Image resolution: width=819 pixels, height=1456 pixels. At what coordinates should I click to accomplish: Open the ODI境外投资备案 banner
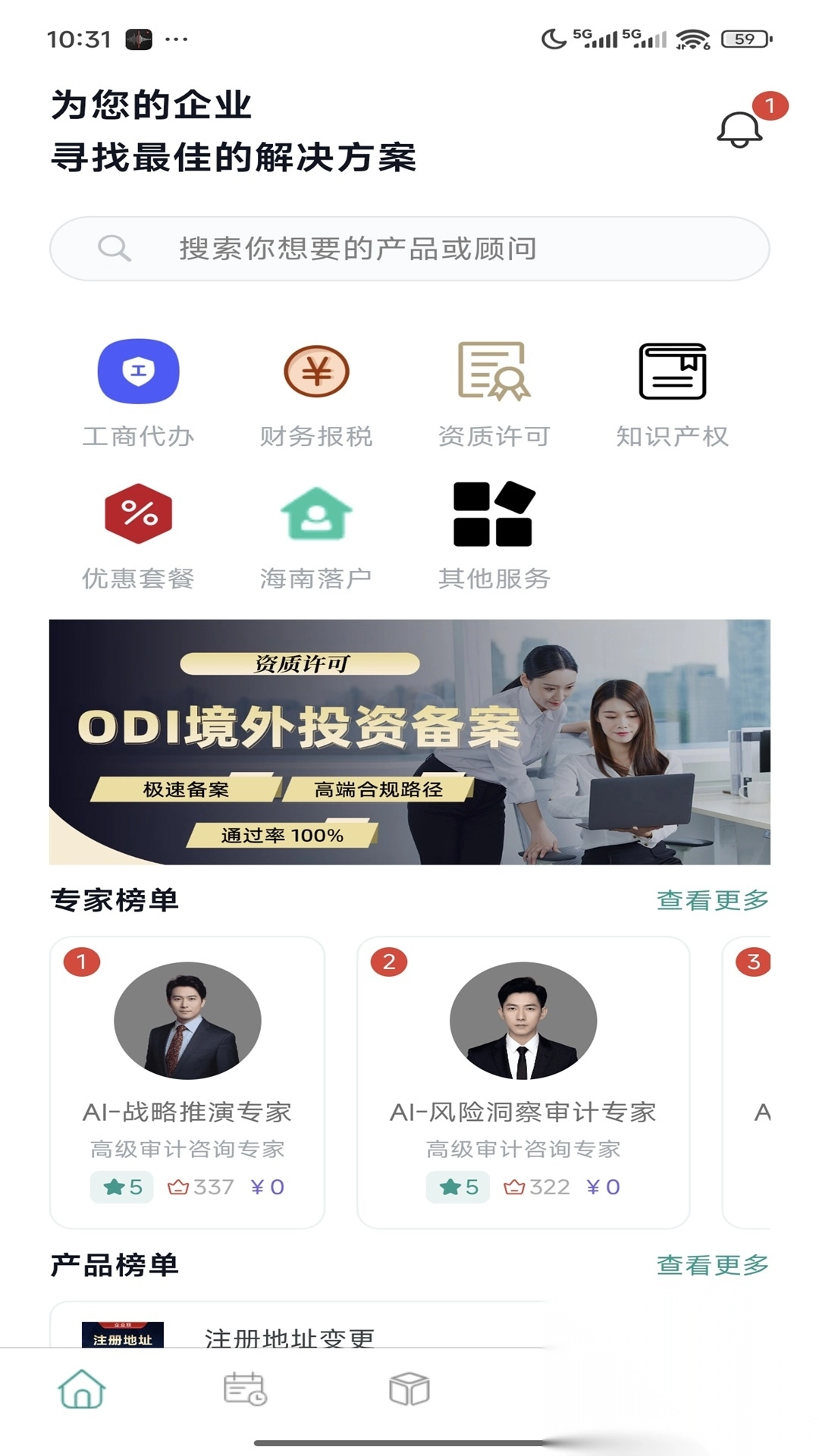click(409, 743)
